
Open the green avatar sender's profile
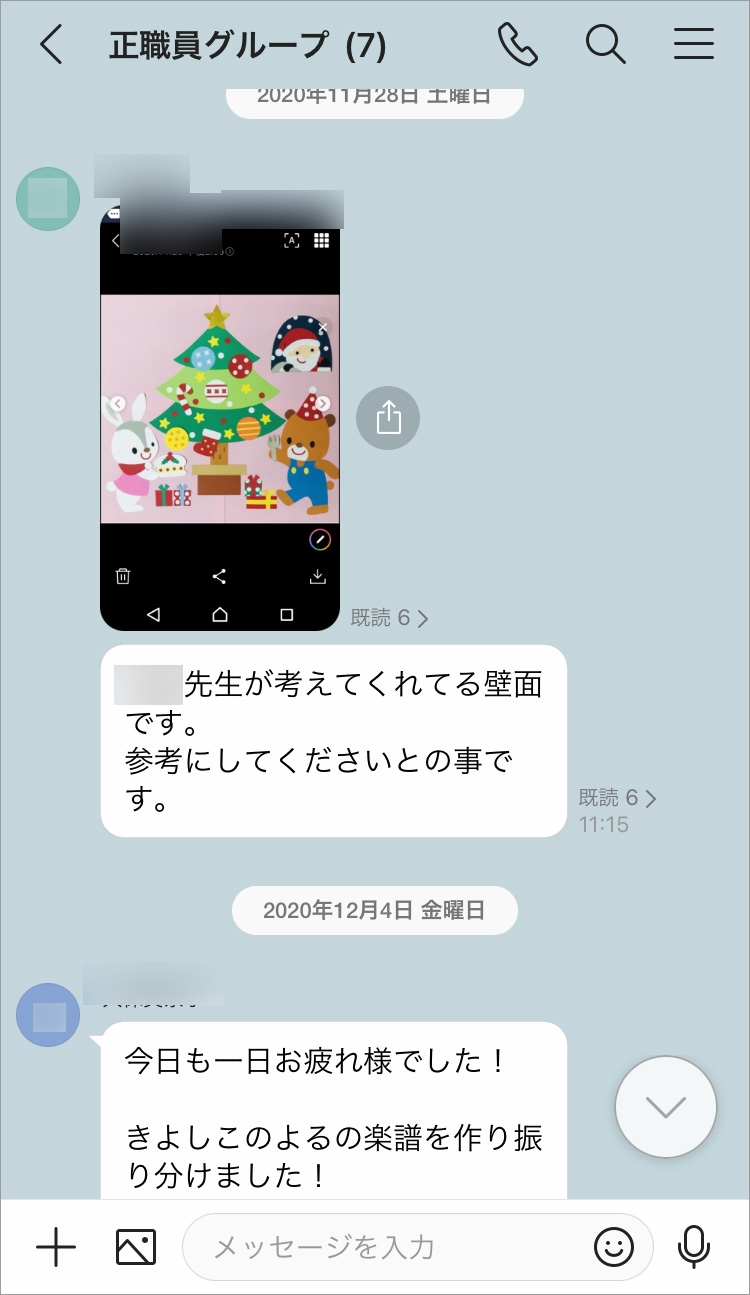click(x=48, y=199)
